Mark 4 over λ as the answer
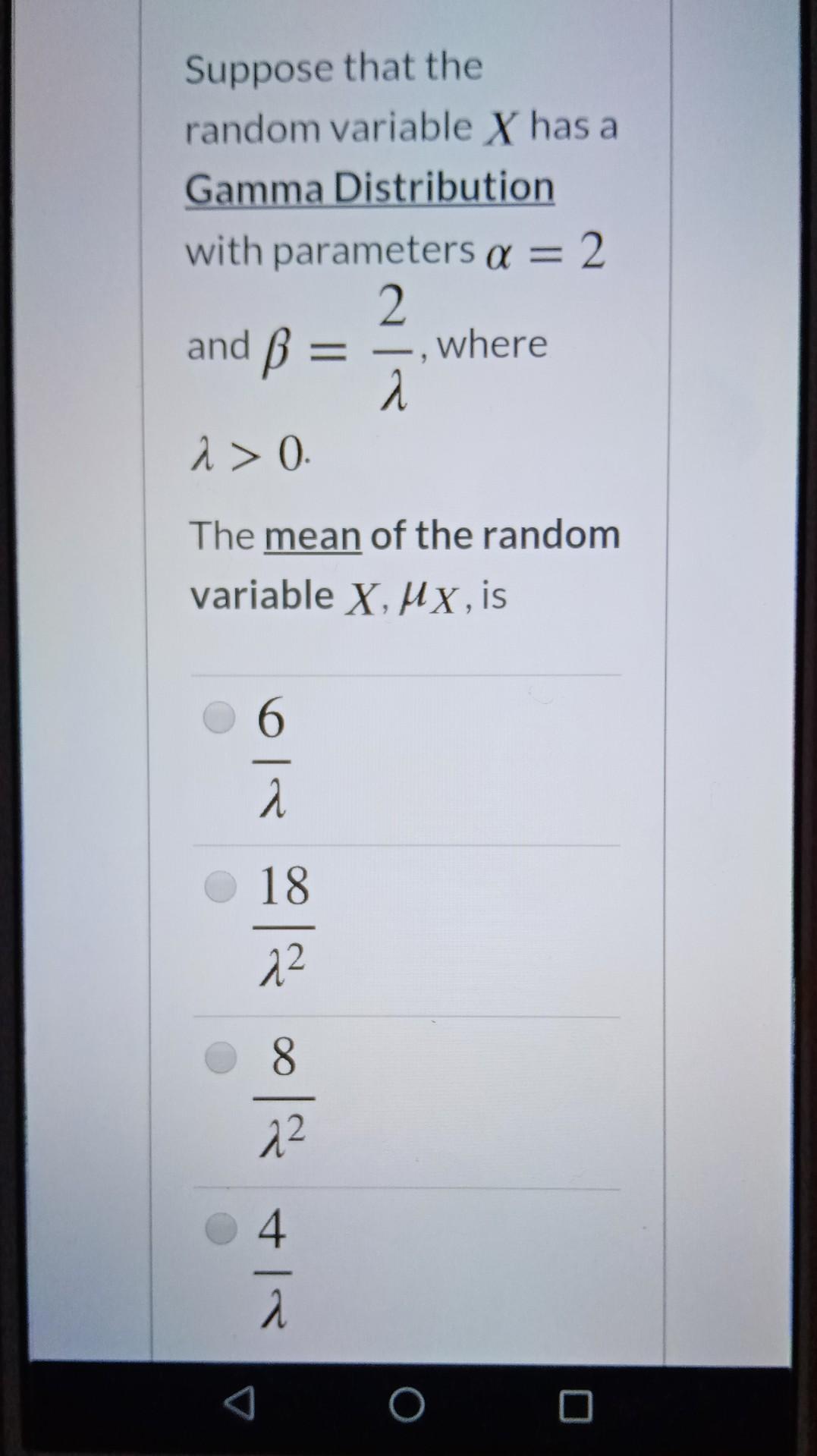Screen dimensions: 817x1456 pyautogui.click(x=221, y=1228)
